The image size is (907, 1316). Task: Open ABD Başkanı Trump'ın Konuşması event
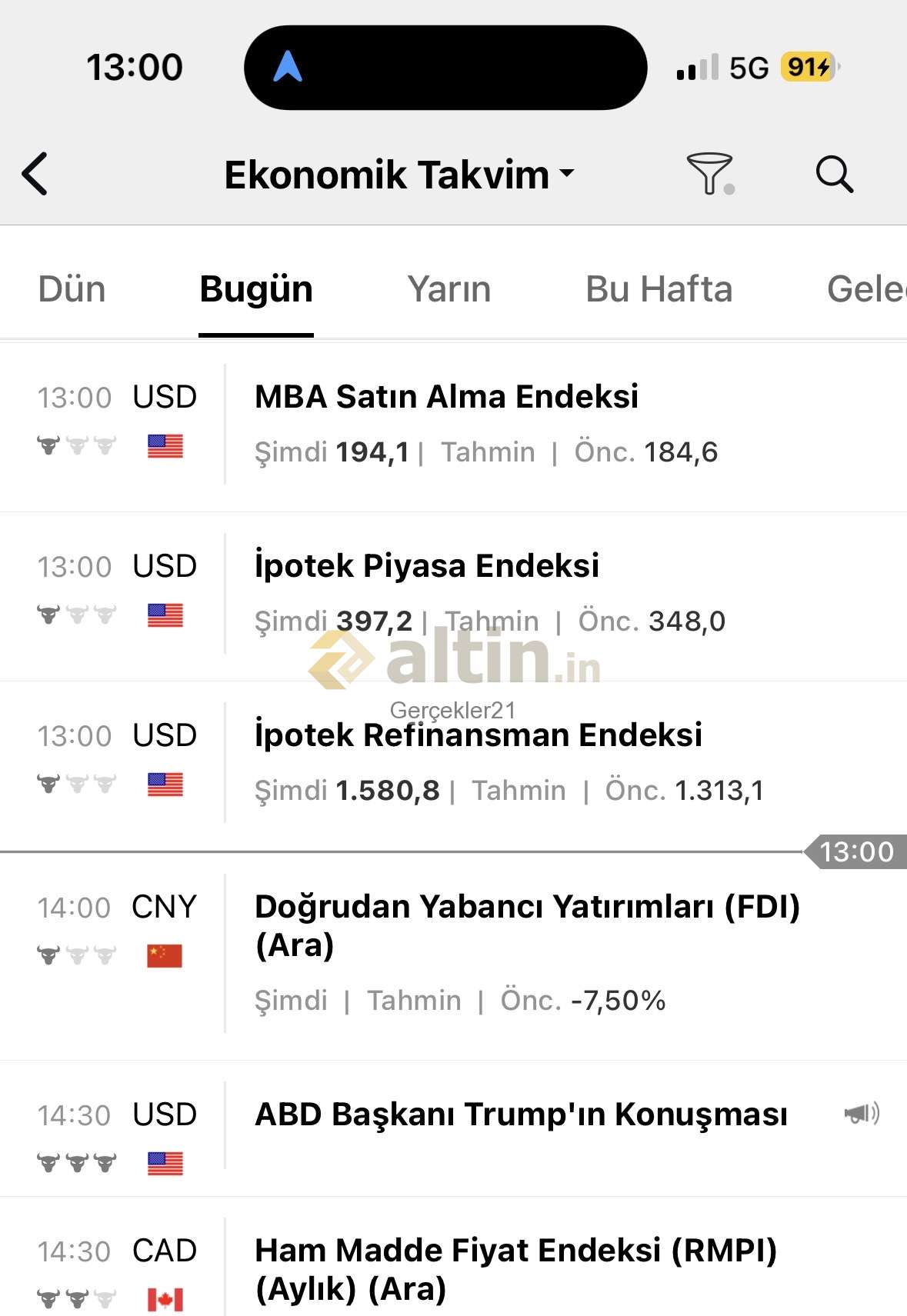click(x=521, y=1115)
